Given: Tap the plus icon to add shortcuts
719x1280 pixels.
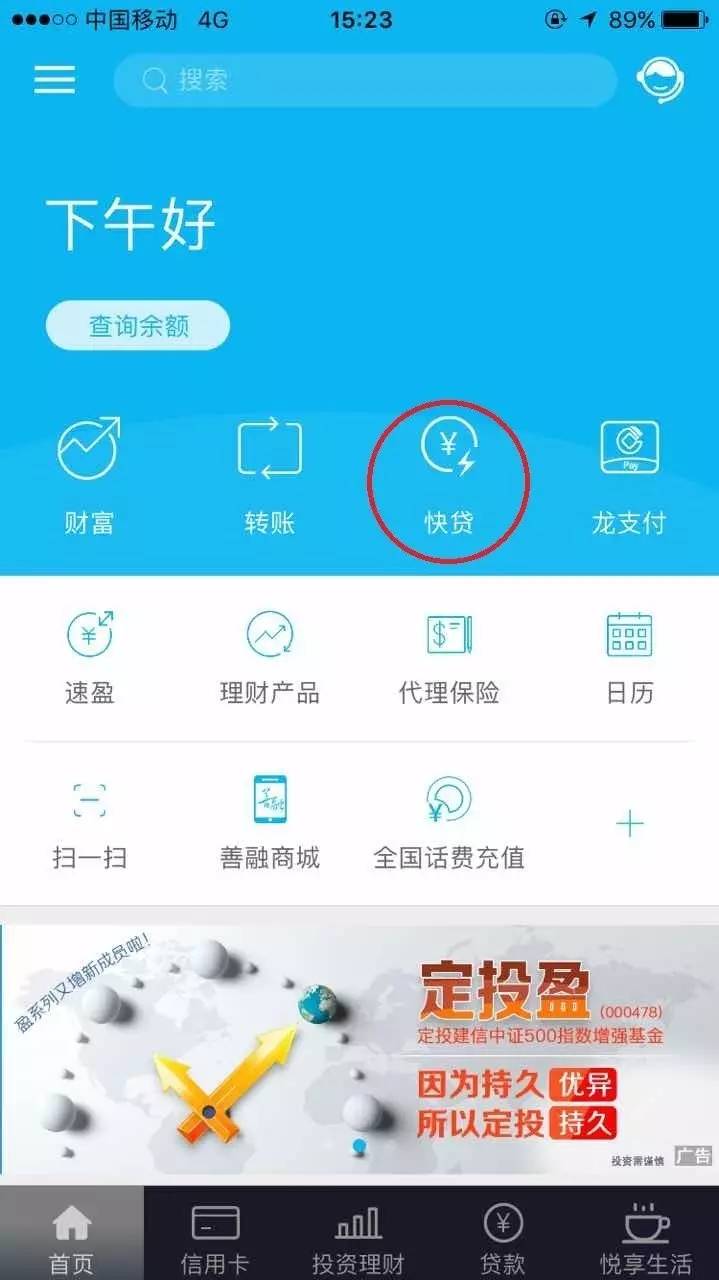Looking at the screenshot, I should 630,823.
